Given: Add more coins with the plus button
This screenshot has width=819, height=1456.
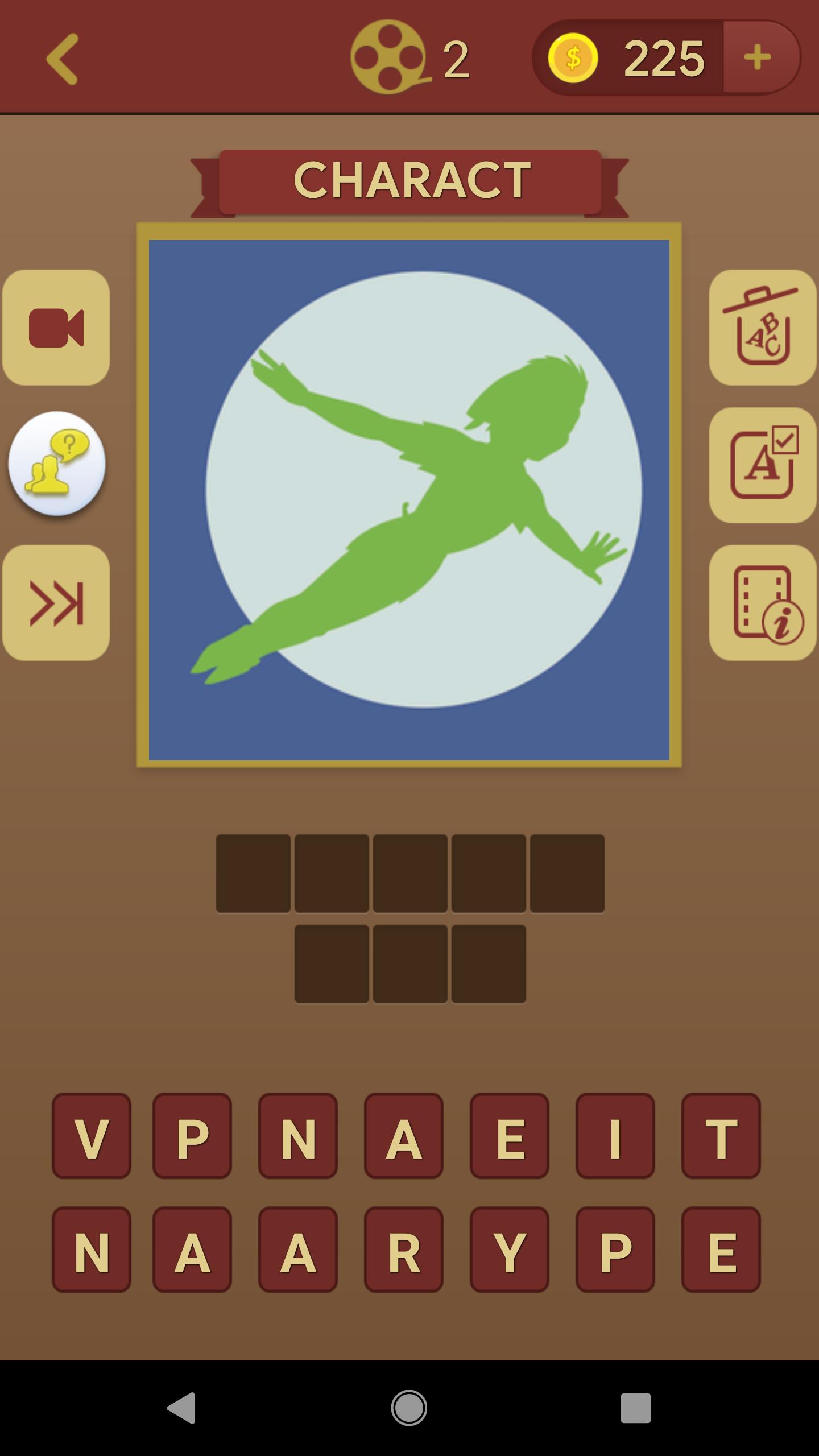Looking at the screenshot, I should 758,57.
